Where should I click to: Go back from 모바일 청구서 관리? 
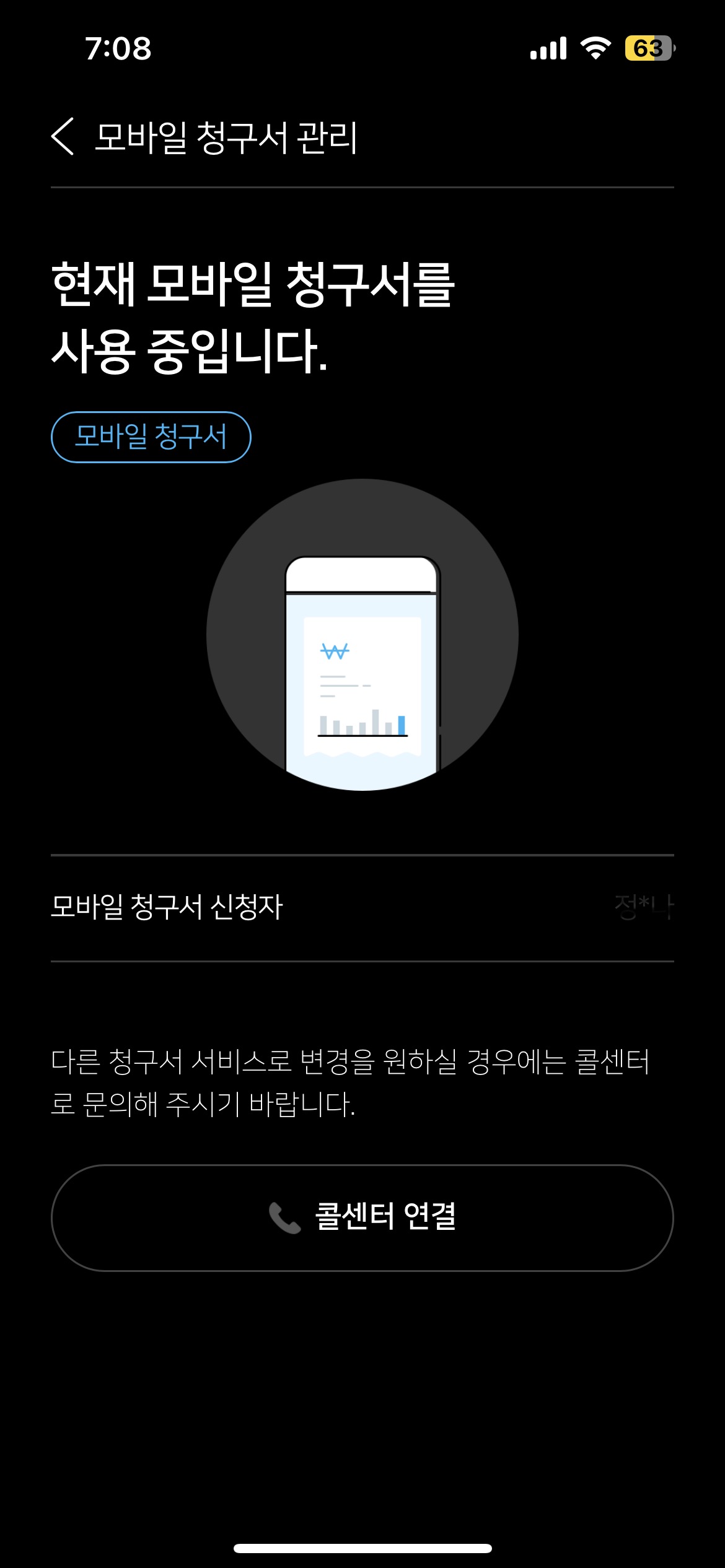point(63,136)
